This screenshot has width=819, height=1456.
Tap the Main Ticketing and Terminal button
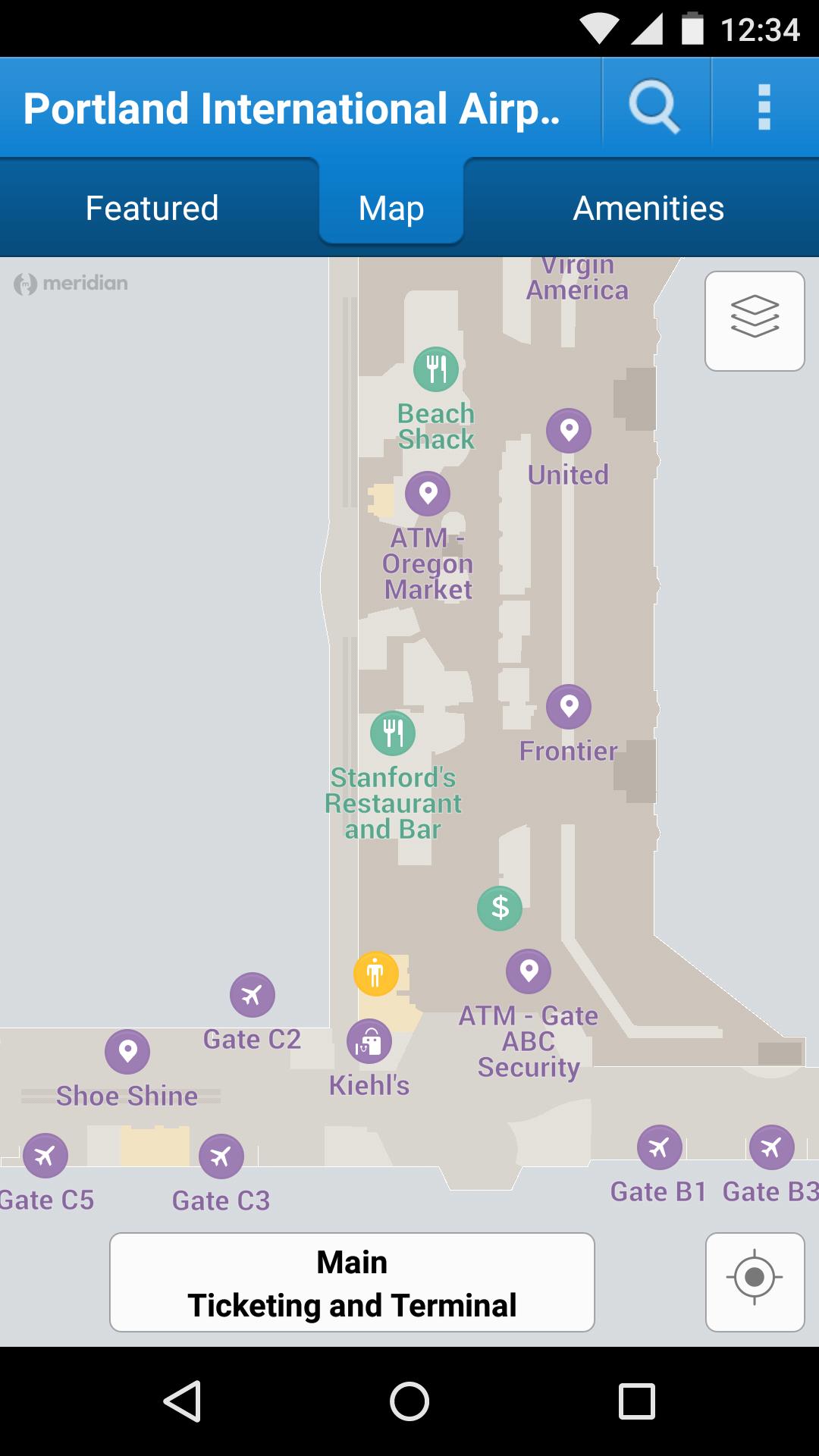point(352,1282)
